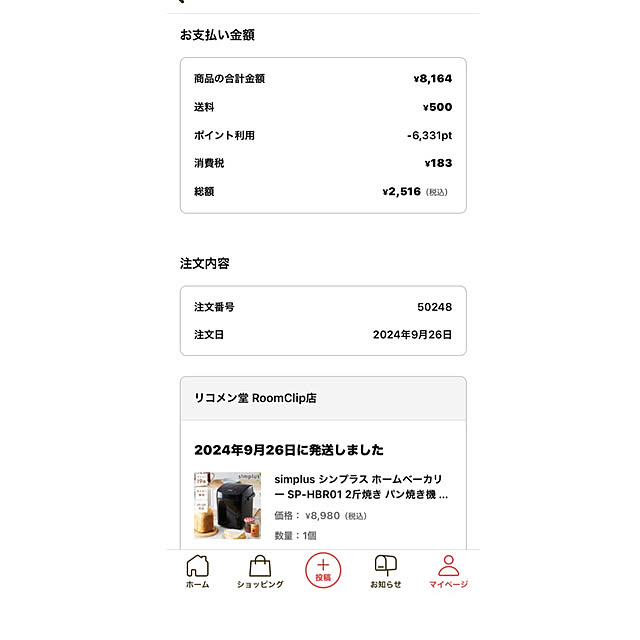640x640 pixels.
Task: Open the リコメン堂 RoomClip店 shop
Action: [x=254, y=398]
